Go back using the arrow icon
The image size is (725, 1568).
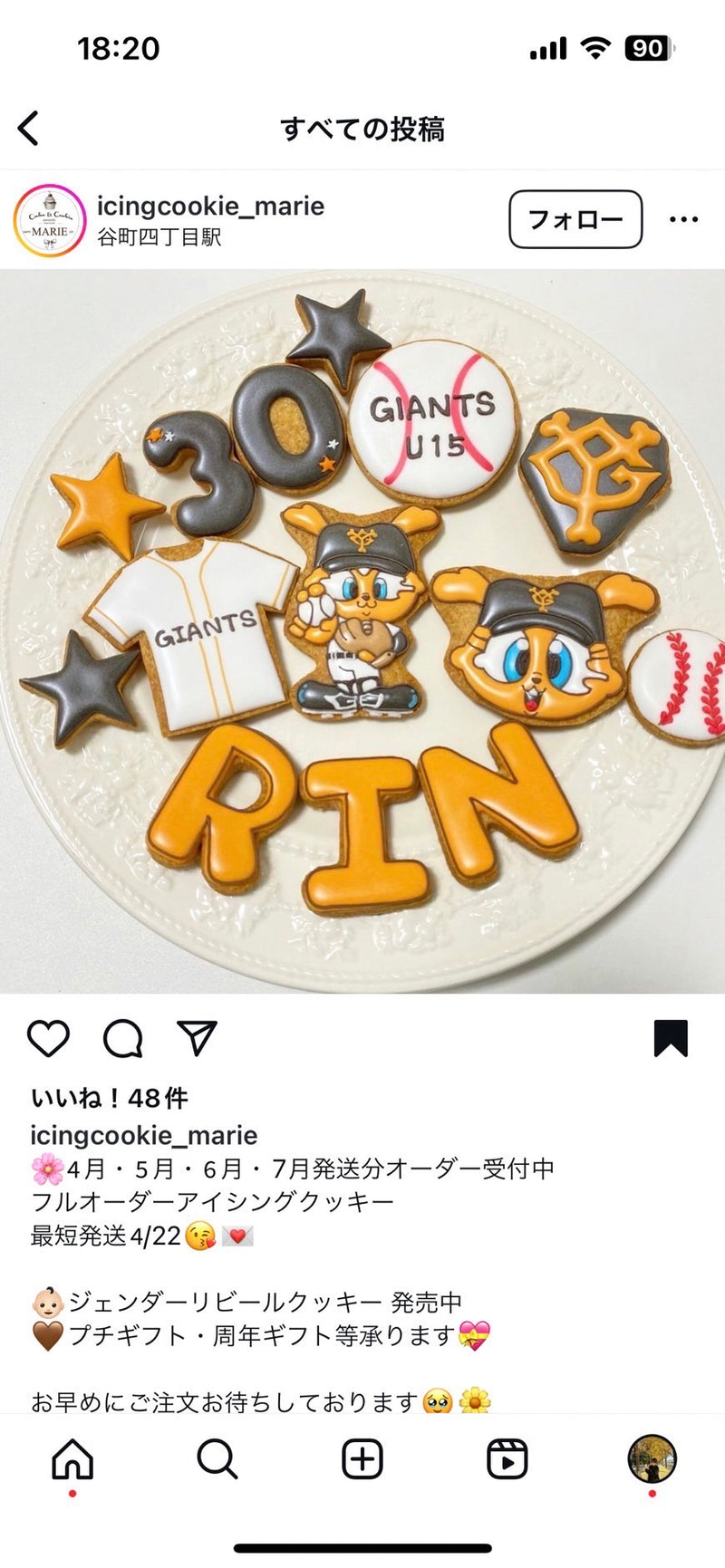pos(29,129)
